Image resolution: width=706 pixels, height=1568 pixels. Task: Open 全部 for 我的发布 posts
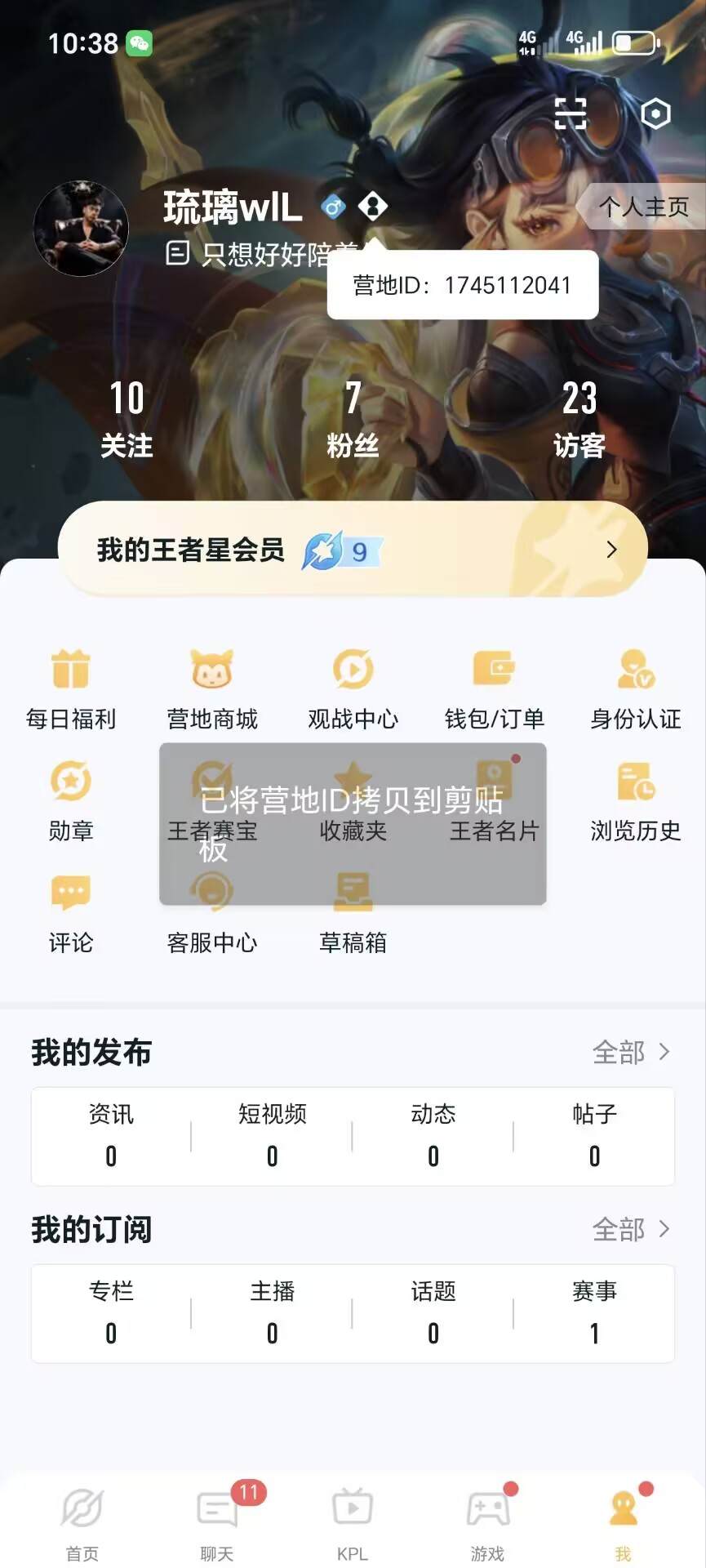click(x=633, y=1052)
